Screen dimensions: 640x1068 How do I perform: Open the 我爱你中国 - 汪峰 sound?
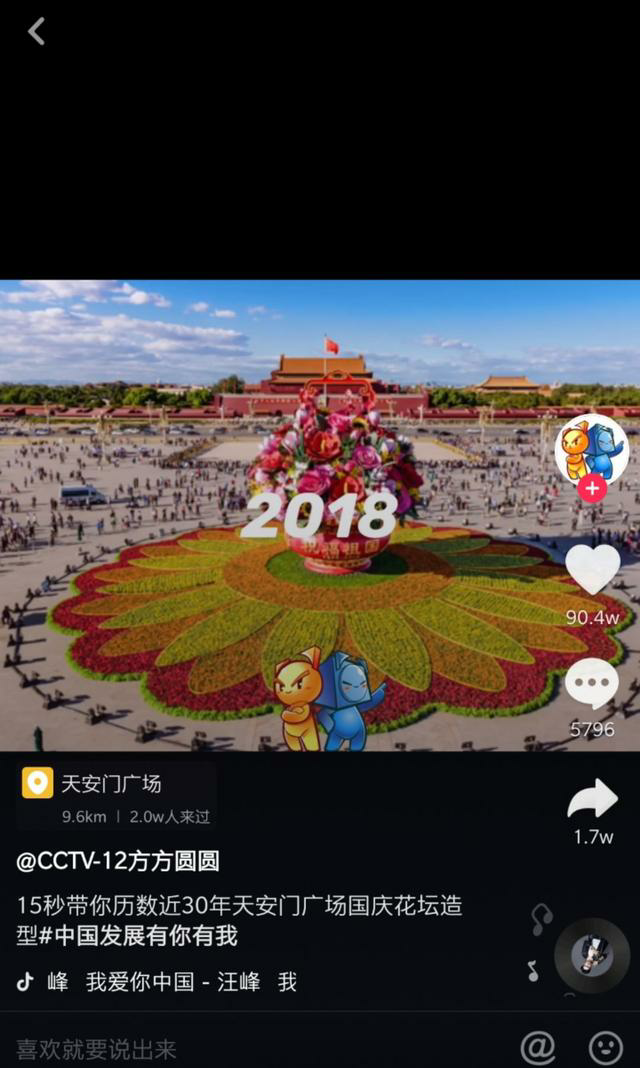coord(172,982)
